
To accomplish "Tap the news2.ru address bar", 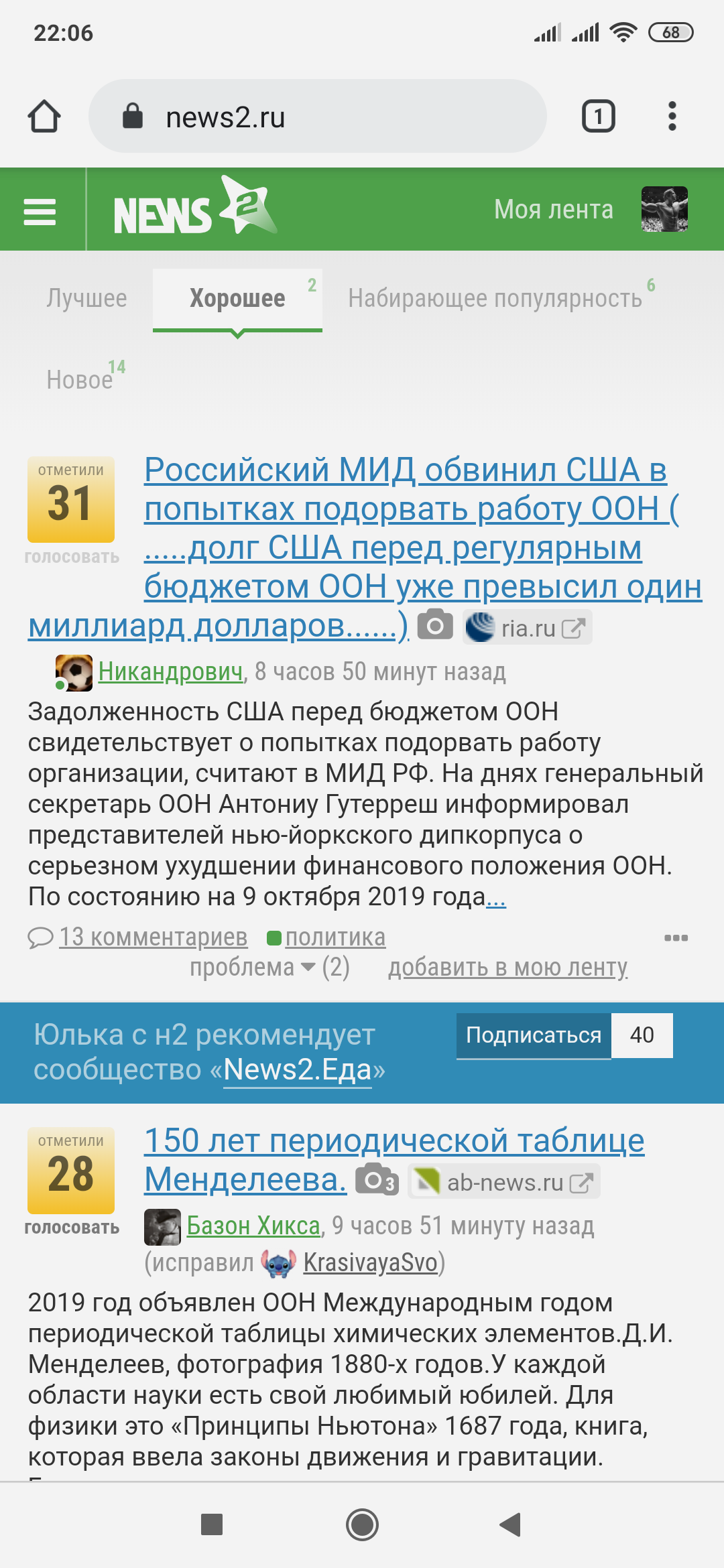I will pyautogui.click(x=318, y=117).
